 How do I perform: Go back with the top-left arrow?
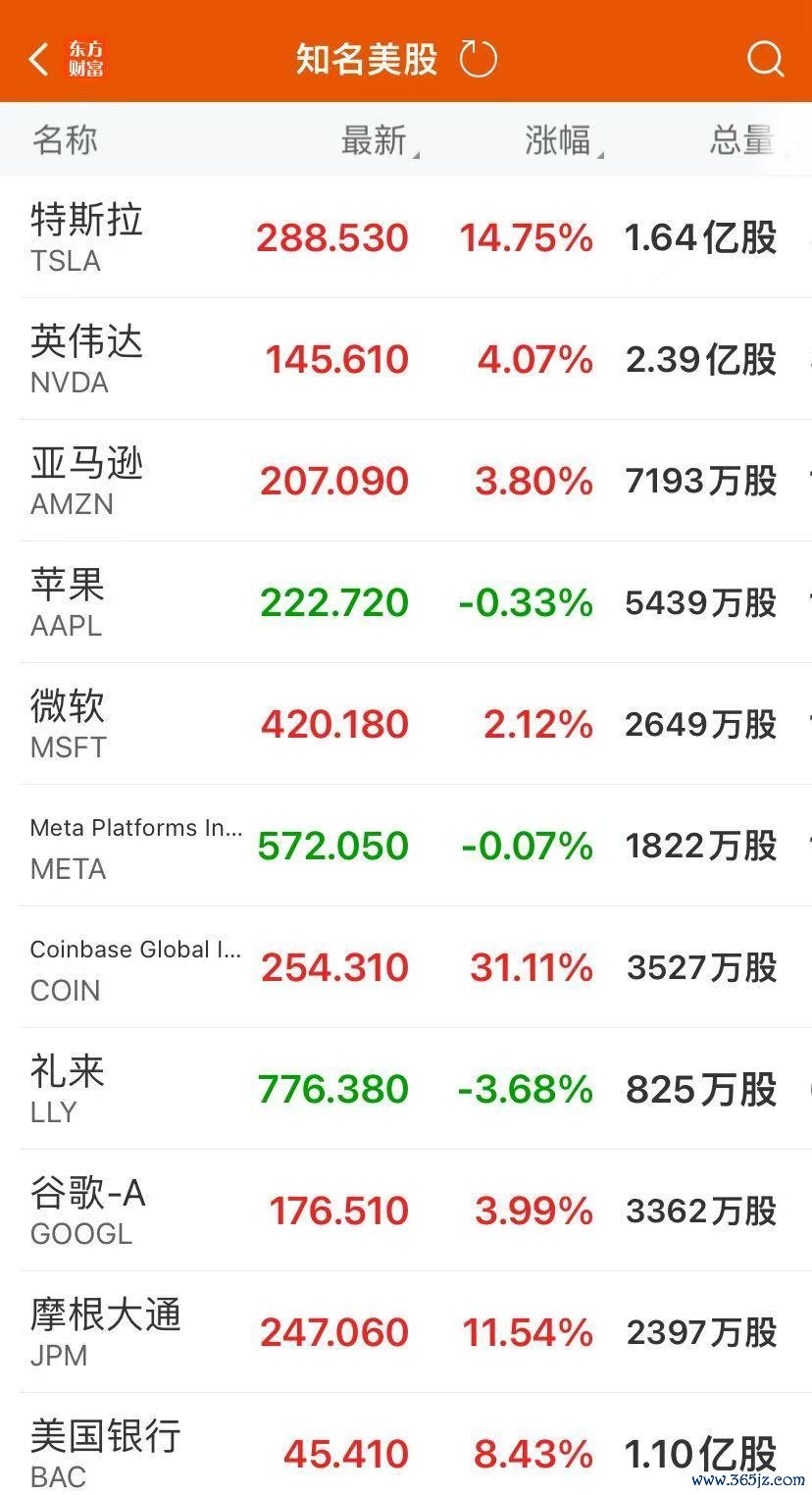click(38, 59)
